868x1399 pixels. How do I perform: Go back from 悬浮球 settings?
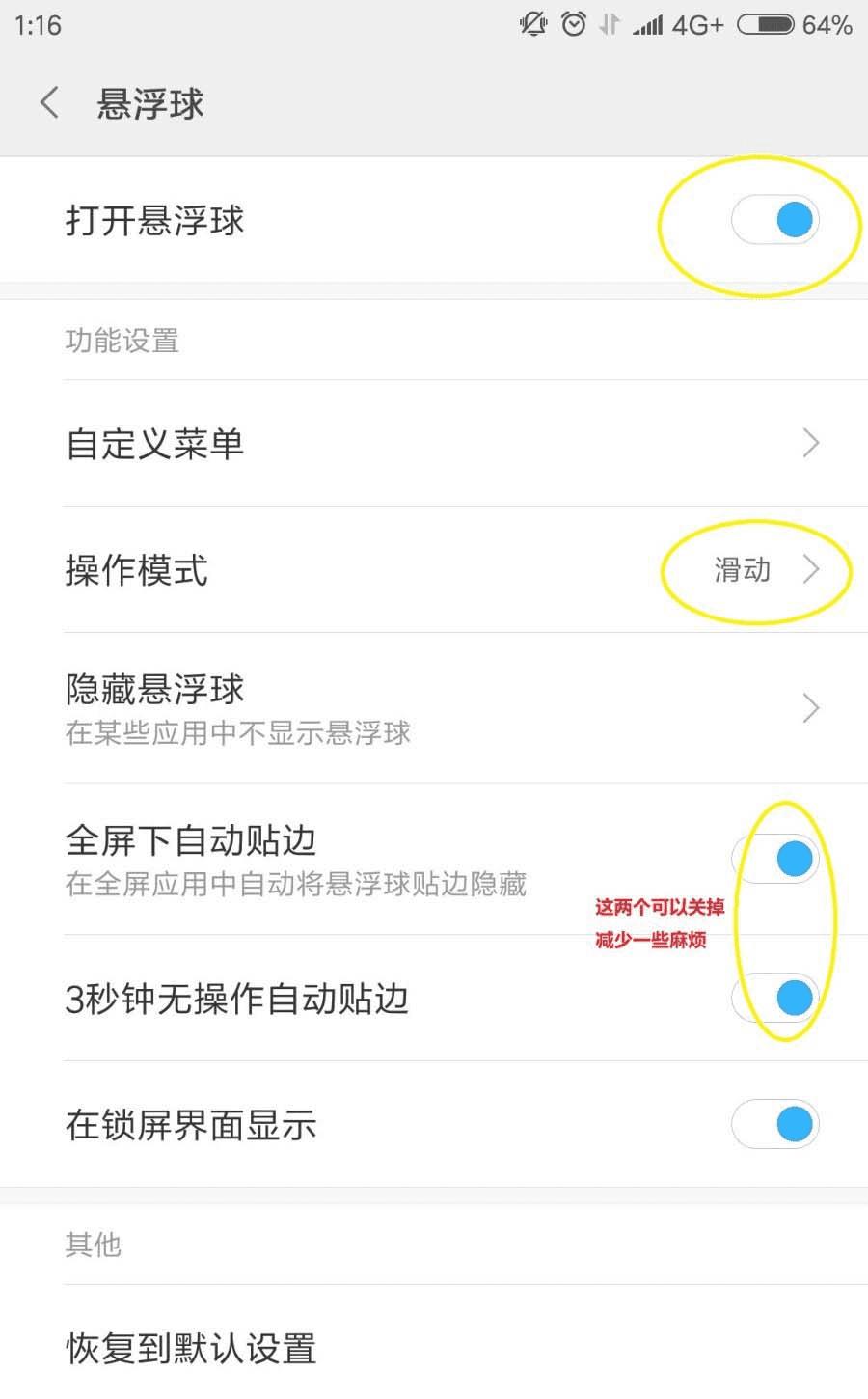pos(50,102)
